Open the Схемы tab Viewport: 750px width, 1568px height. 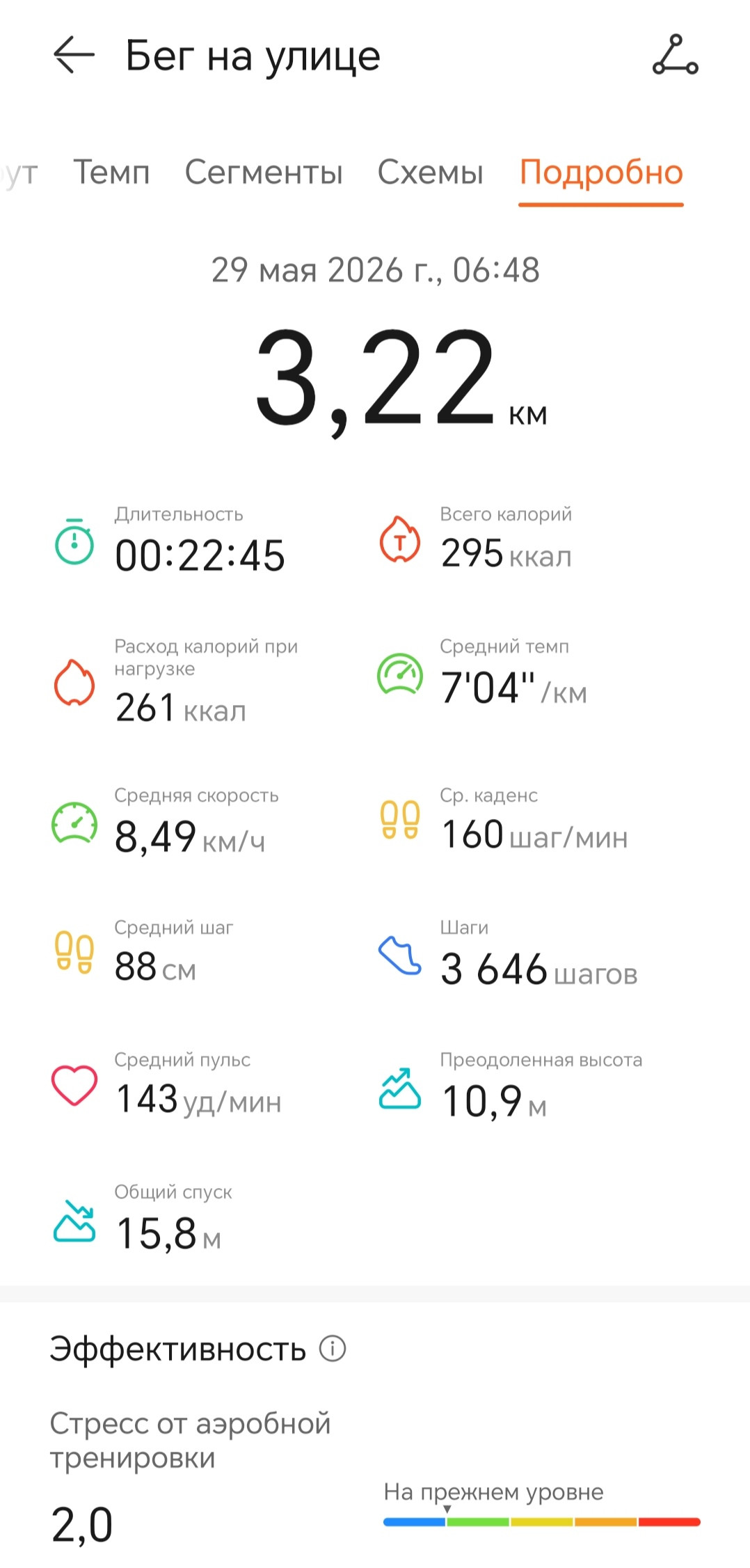pos(430,172)
